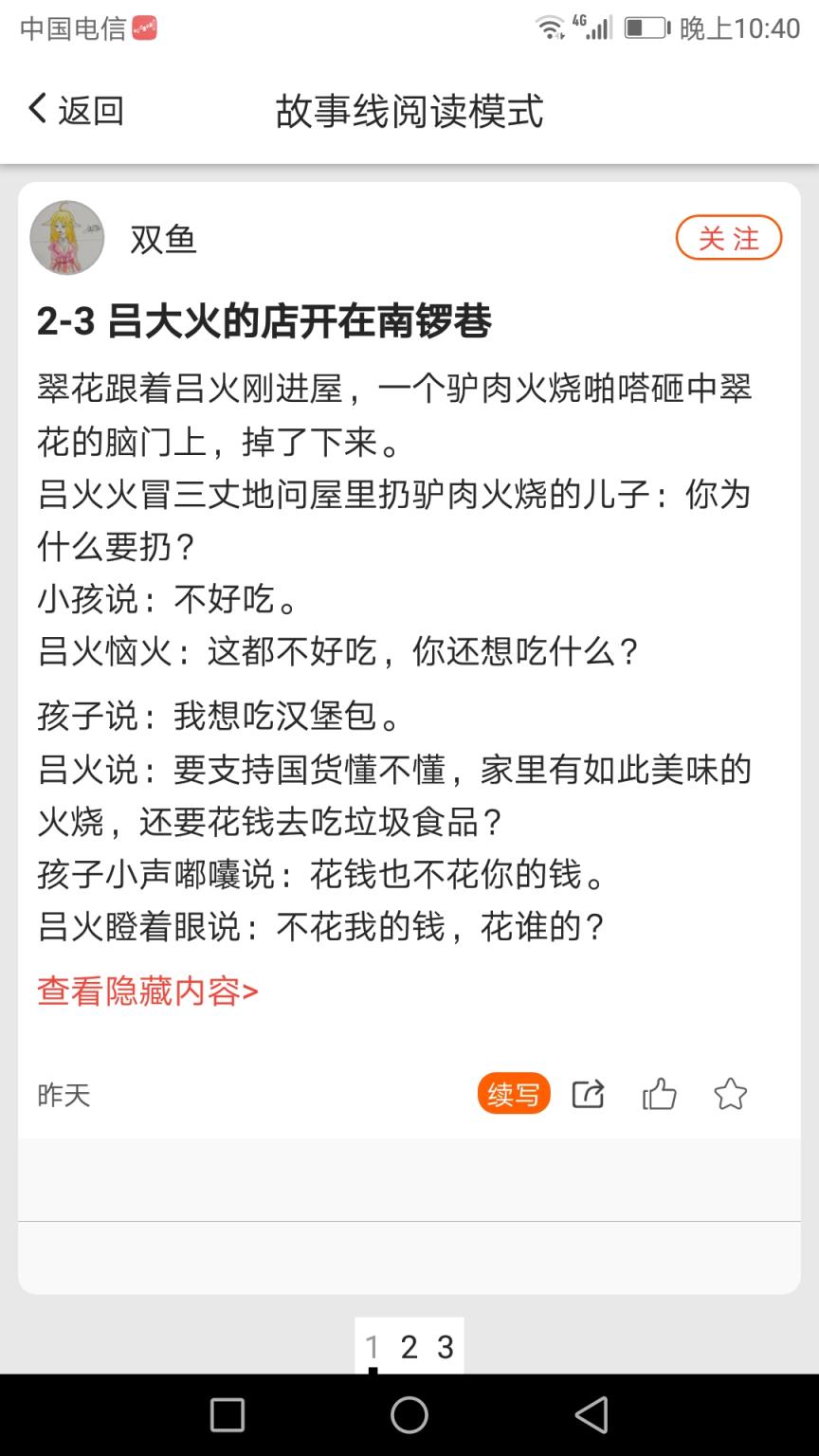Share the story using the share icon
This screenshot has height=1456, width=819.
pos(588,1094)
